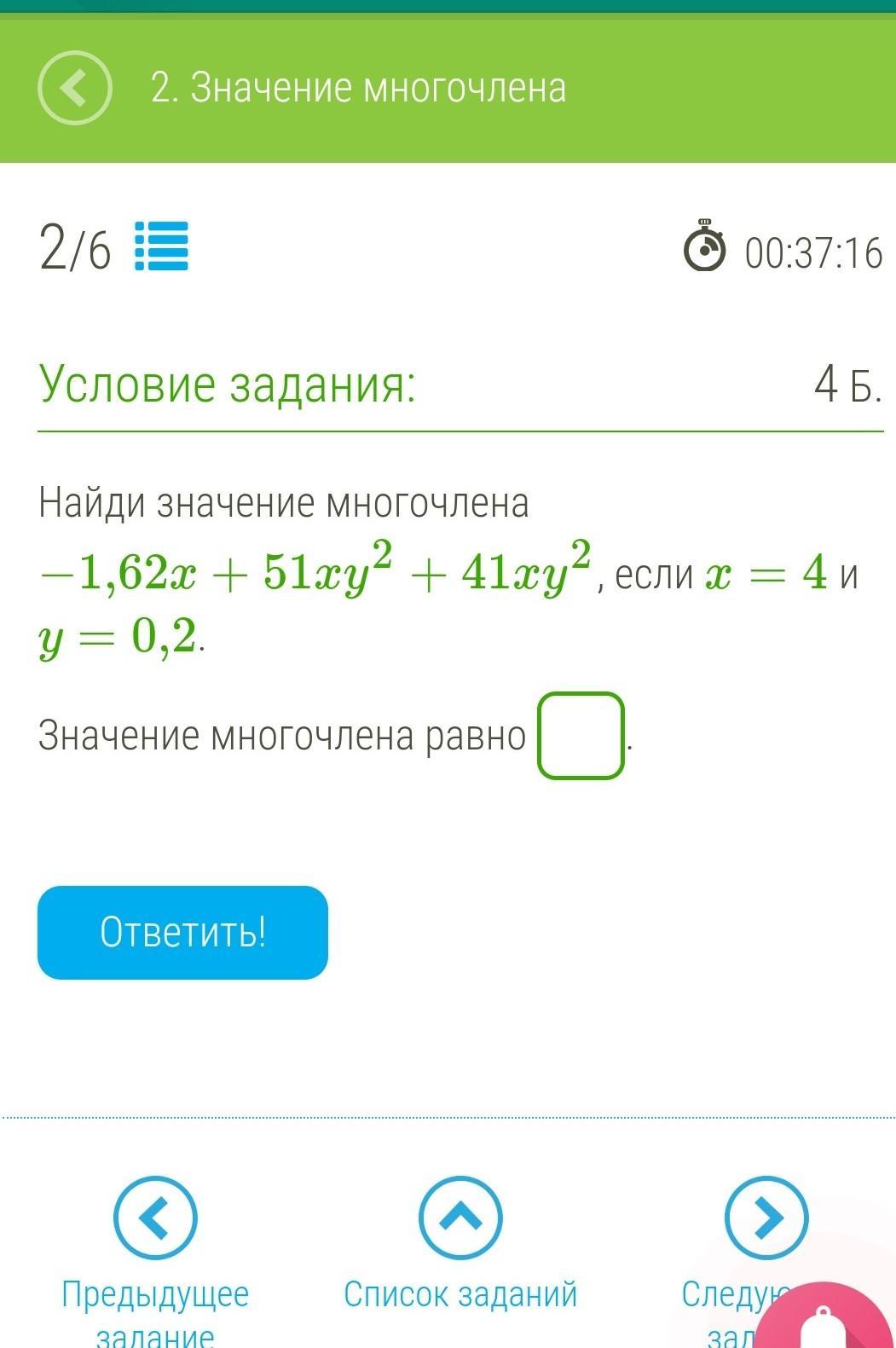
Task: Go back using the header arrow
Action: (74, 88)
